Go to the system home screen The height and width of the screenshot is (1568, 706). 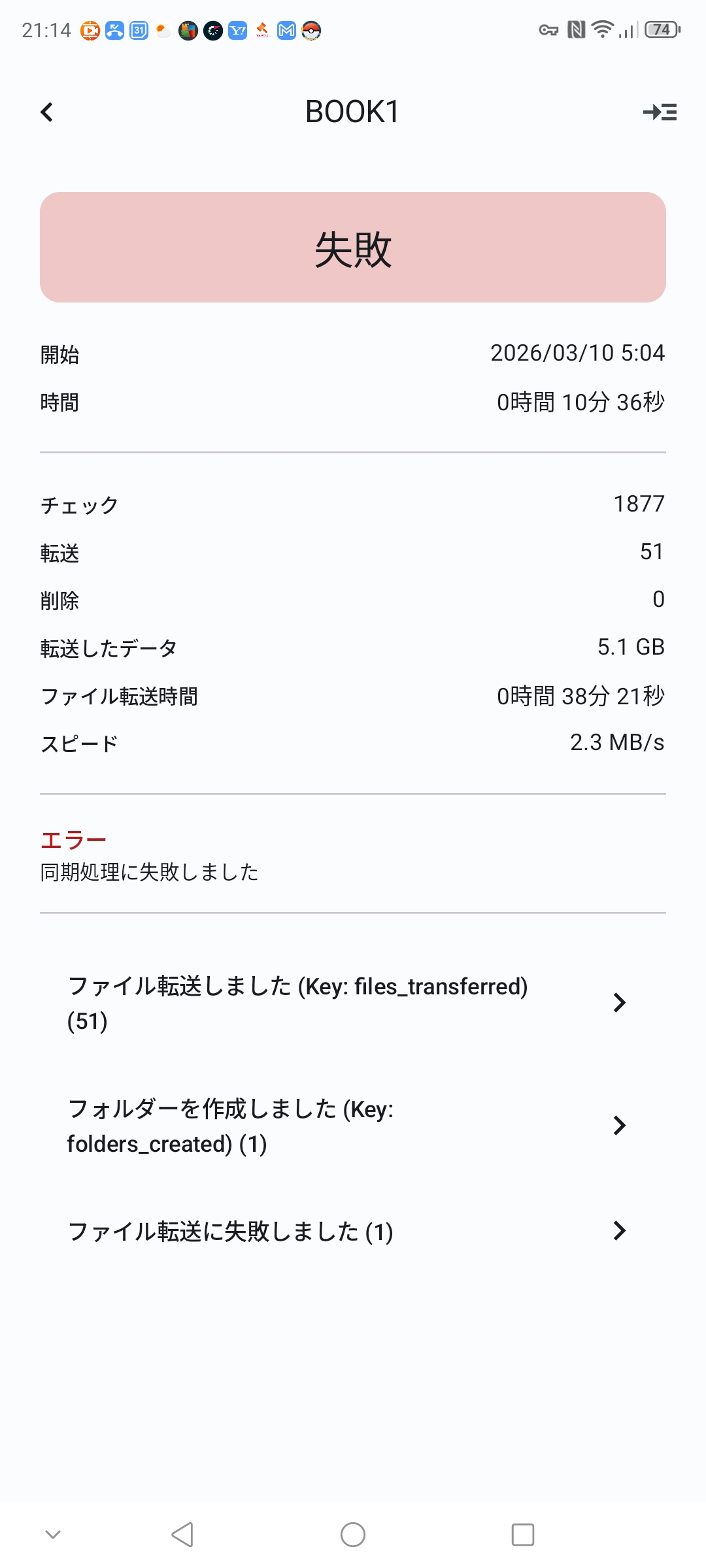point(353,1535)
